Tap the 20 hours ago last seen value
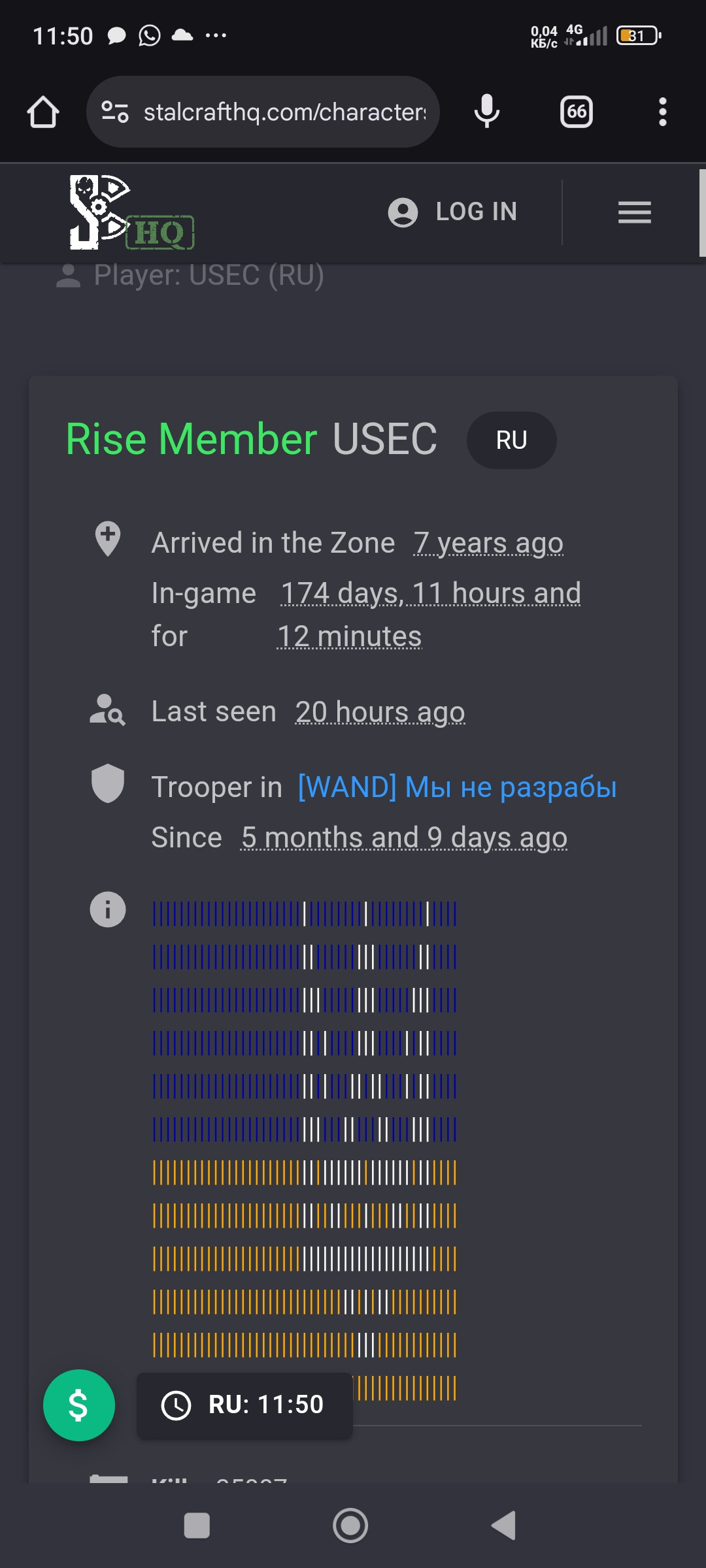Viewport: 706px width, 1568px height. 380,711
